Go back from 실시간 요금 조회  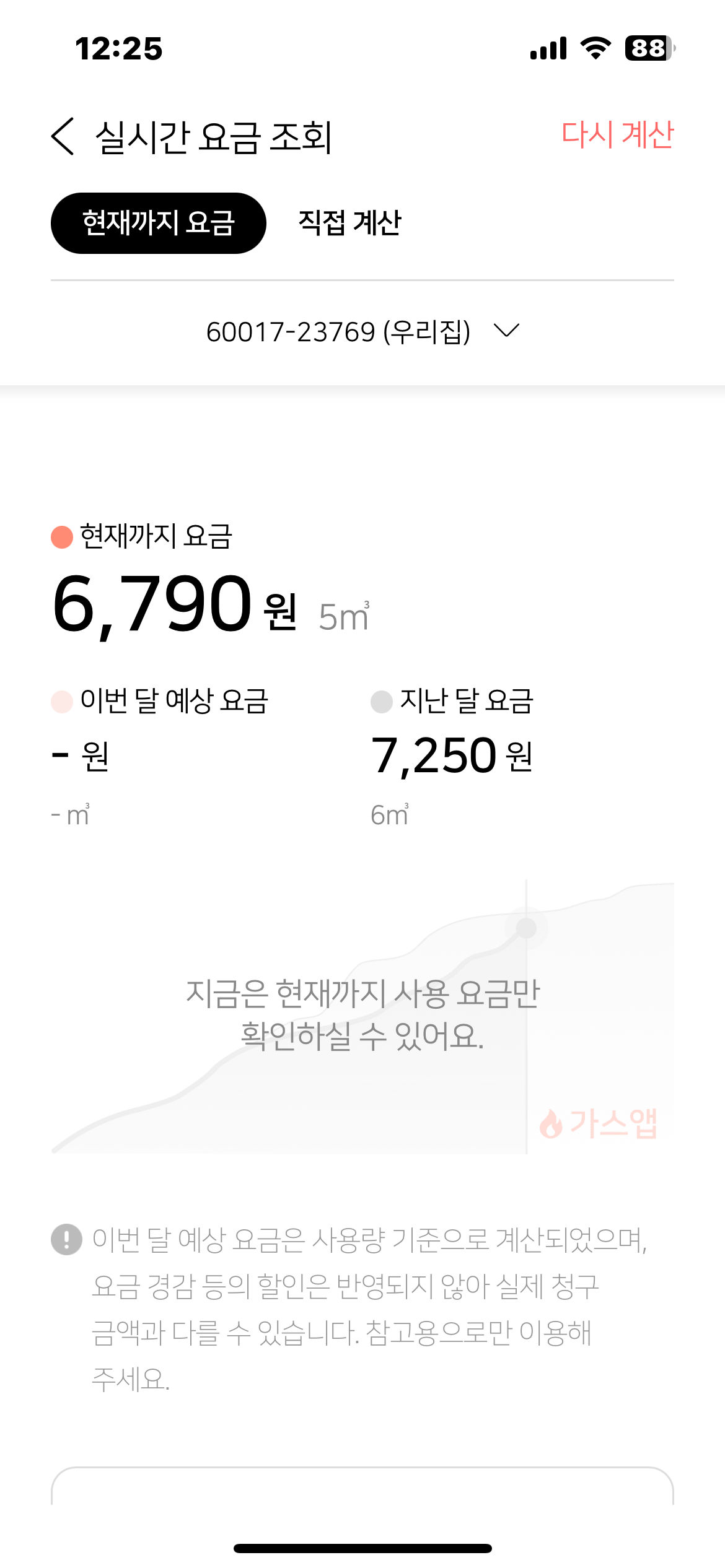63,136
